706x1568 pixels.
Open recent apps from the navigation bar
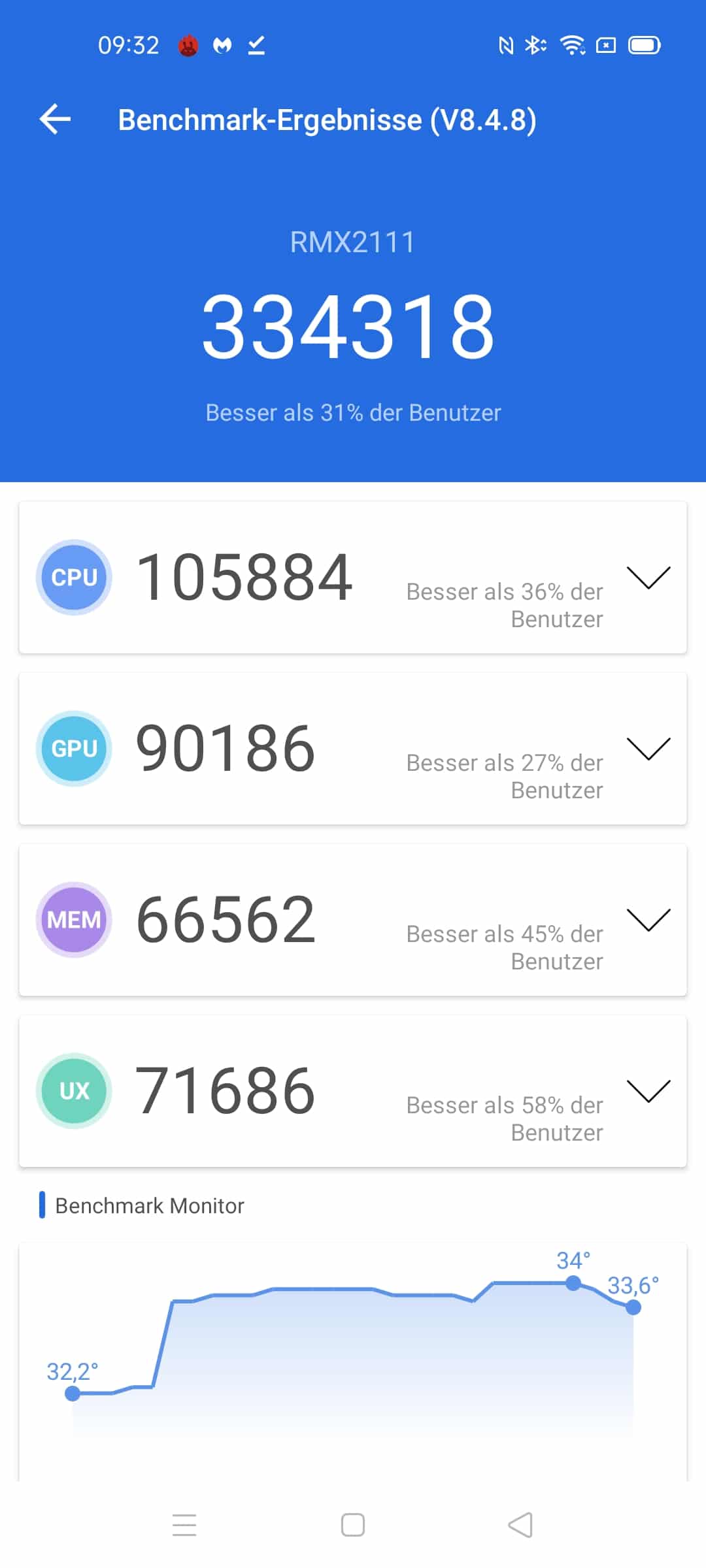tap(184, 1525)
